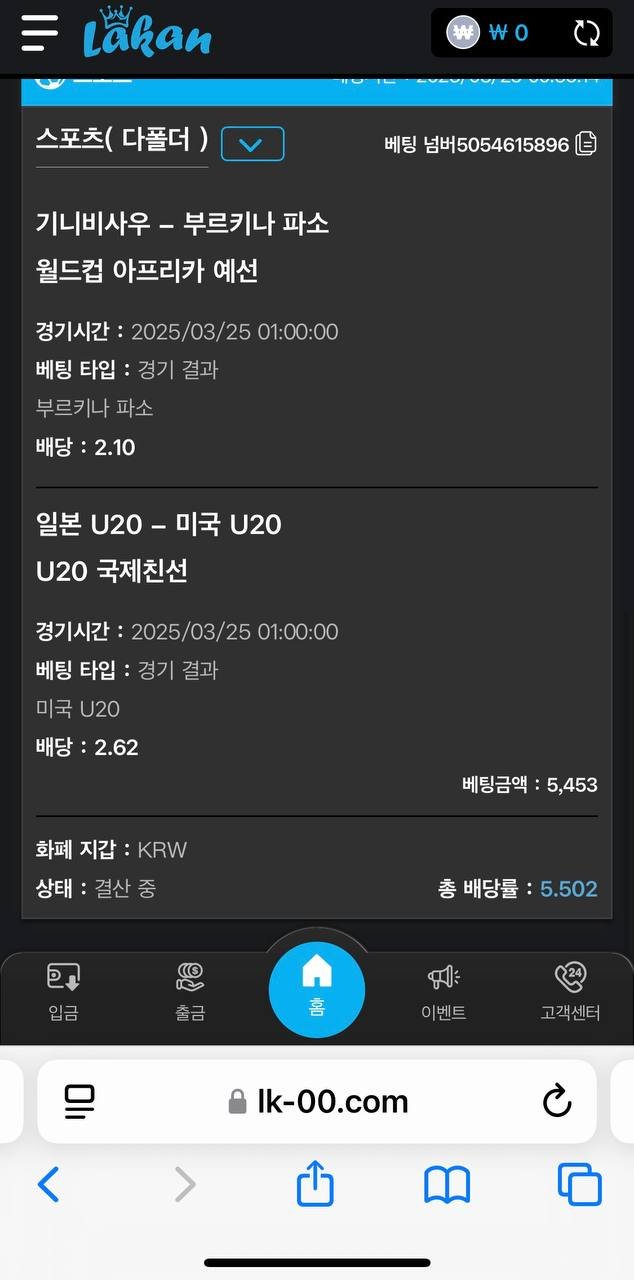The image size is (634, 1280).
Task: Show all open browser tabs
Action: tap(579, 1185)
